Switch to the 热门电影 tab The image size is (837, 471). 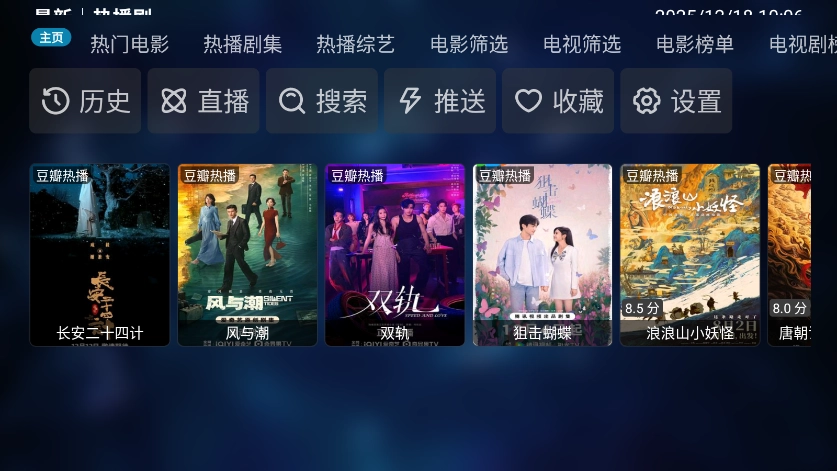click(129, 44)
